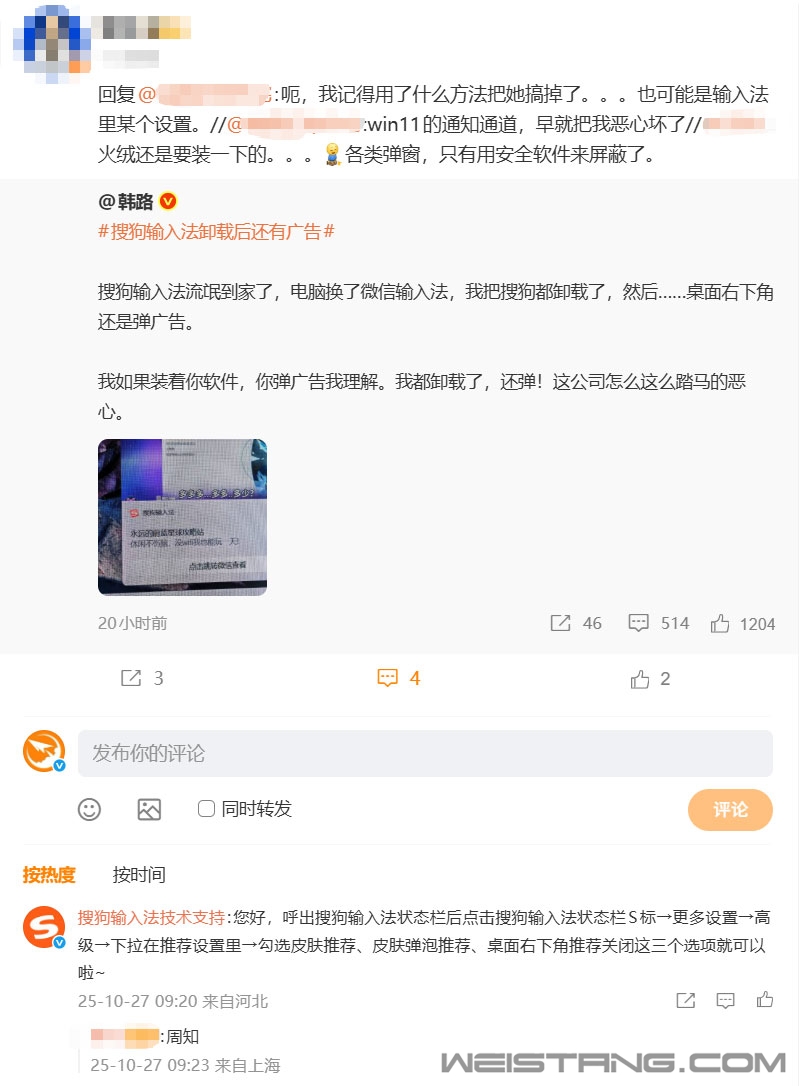
Task: Sort comments by 按时间
Action: click(139, 875)
